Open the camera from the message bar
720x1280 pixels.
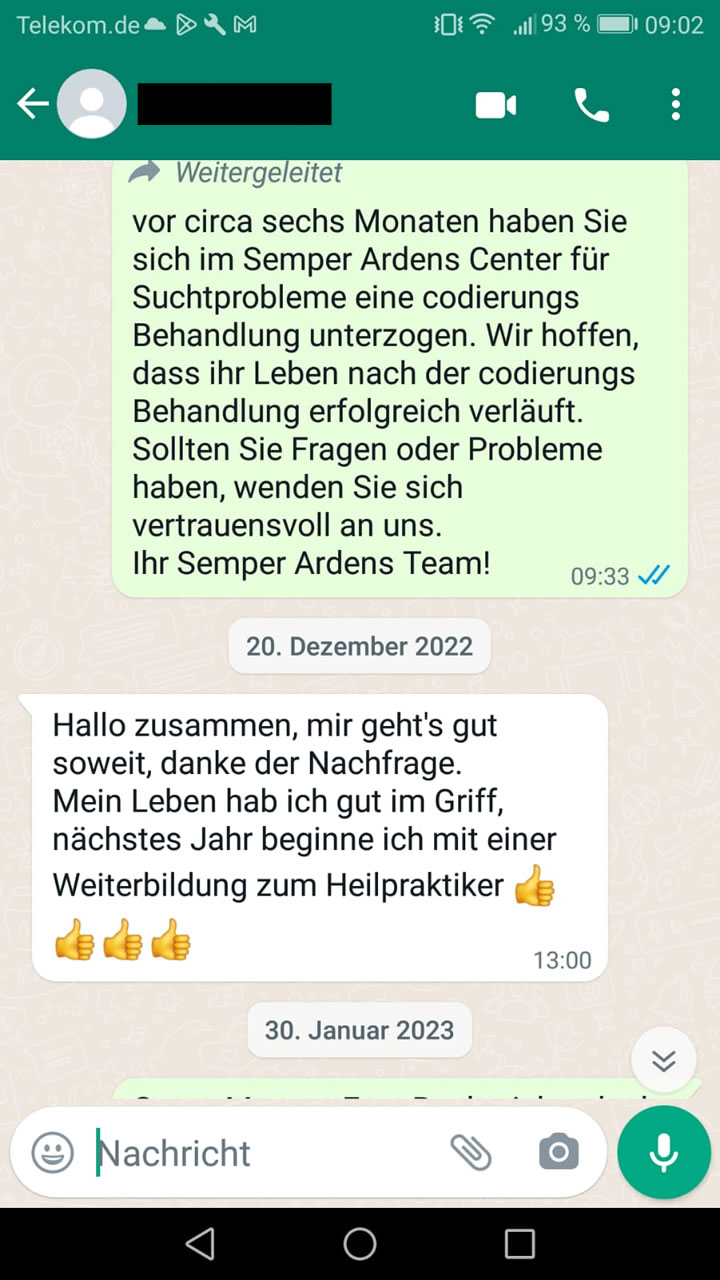coord(558,1153)
